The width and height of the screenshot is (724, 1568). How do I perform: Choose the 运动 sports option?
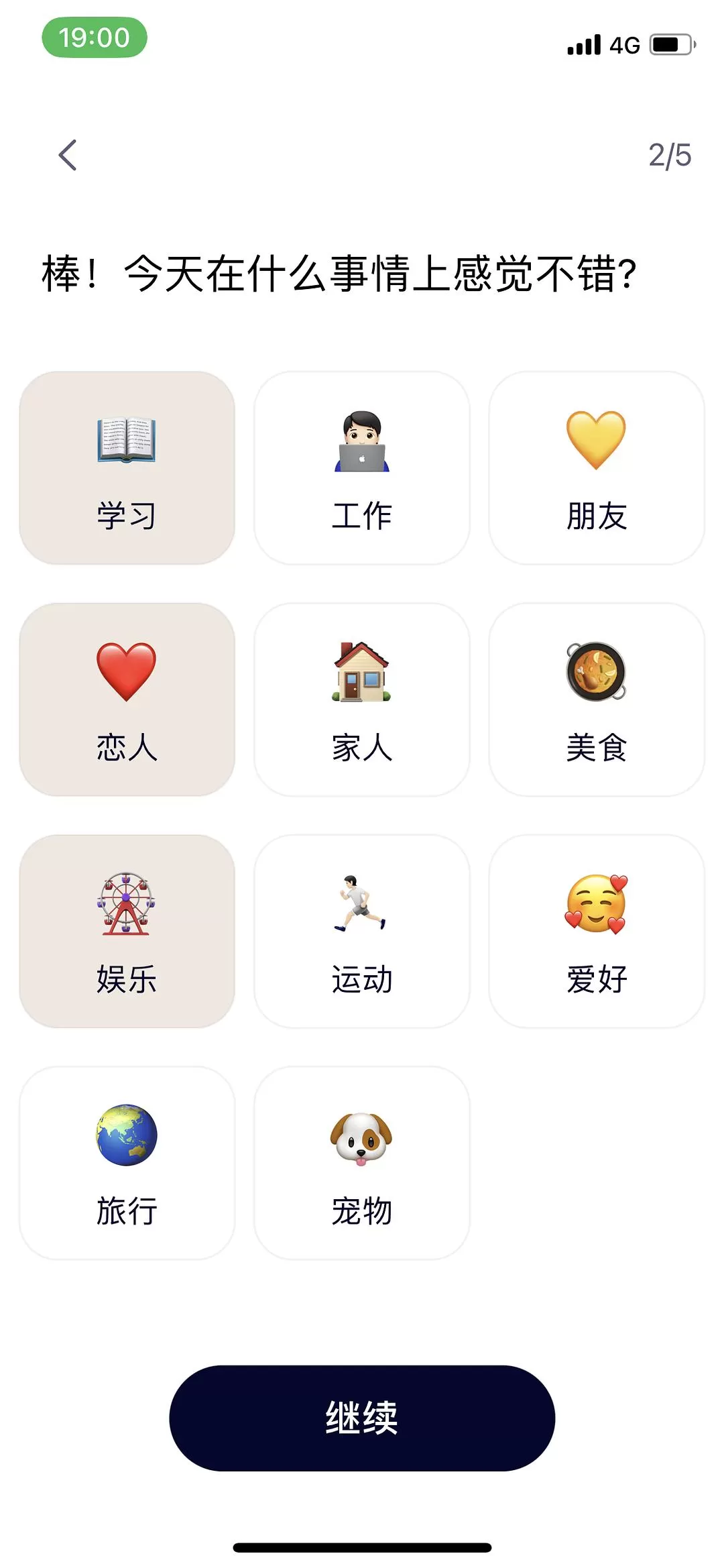click(362, 931)
